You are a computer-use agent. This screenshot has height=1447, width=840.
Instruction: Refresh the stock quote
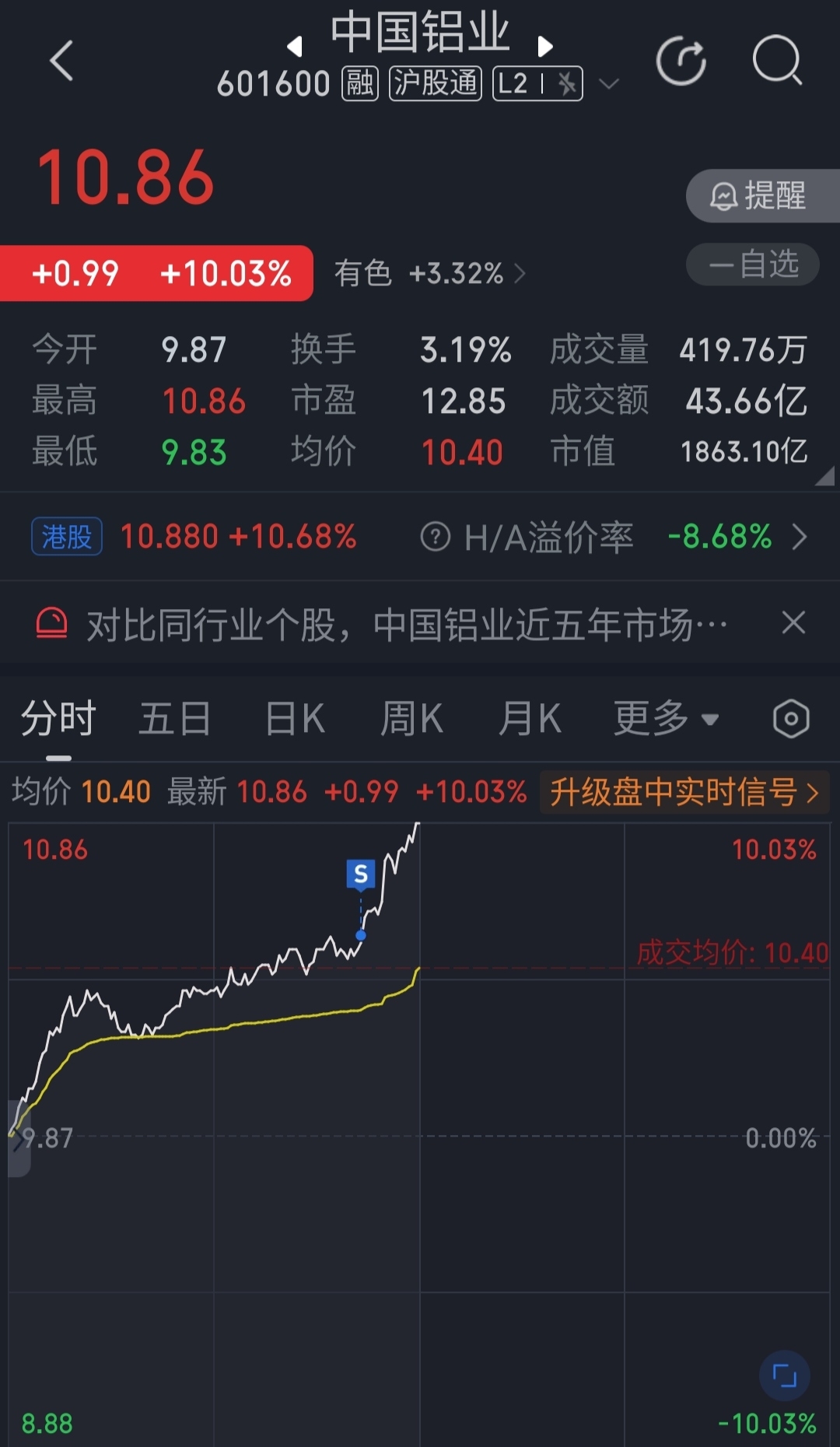[x=681, y=61]
